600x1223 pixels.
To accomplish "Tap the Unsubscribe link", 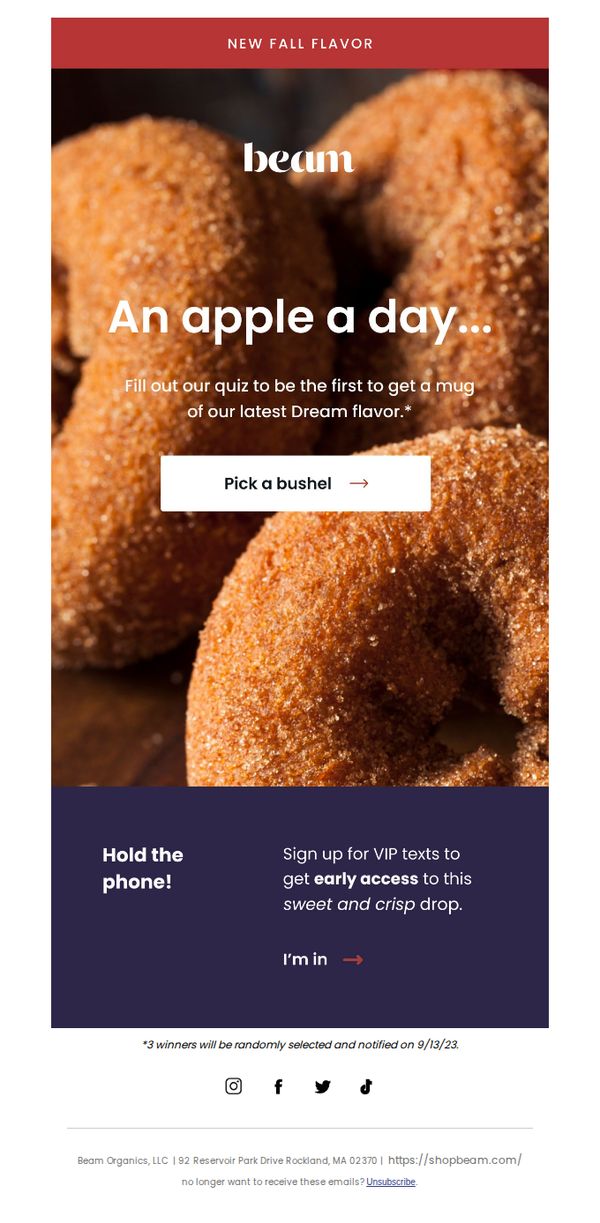I will [x=391, y=1182].
